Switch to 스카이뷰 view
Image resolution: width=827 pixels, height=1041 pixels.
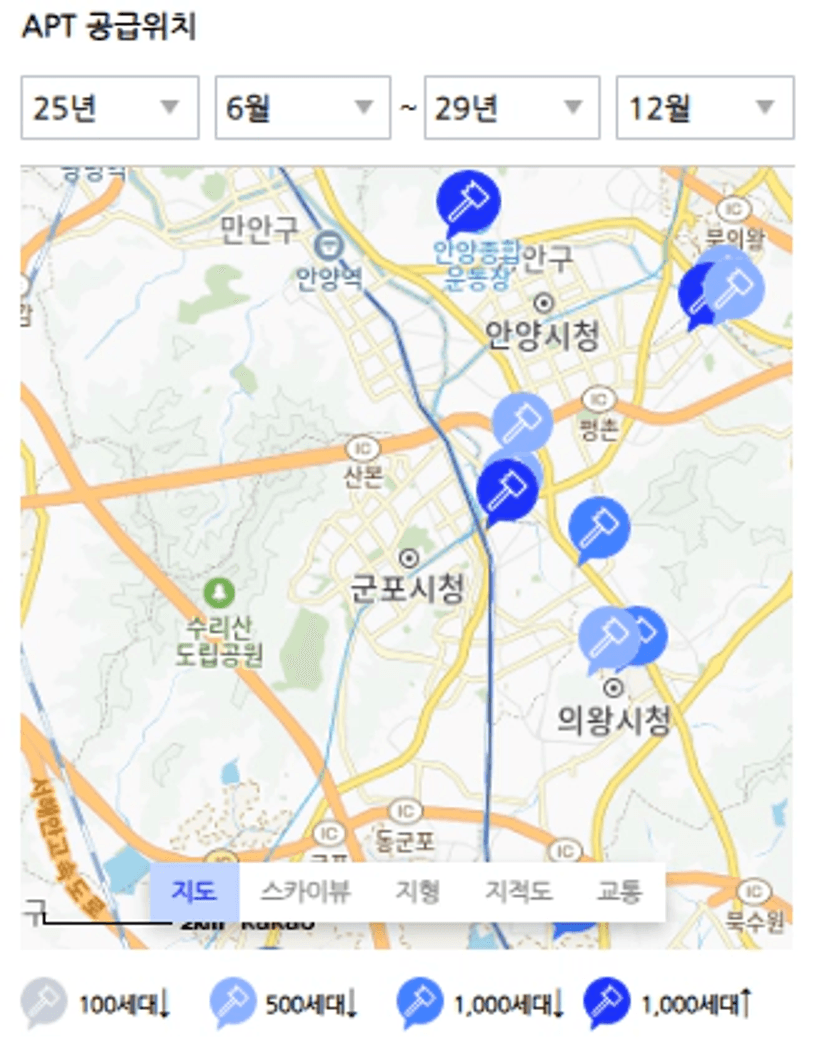[x=305, y=891]
